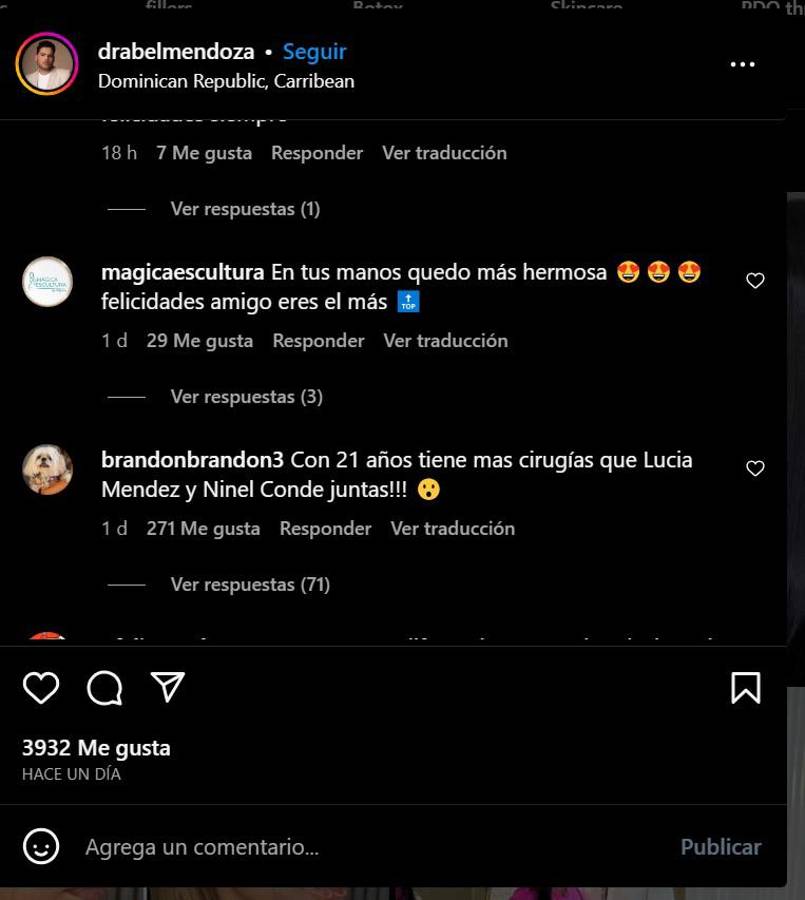The image size is (805, 900).
Task: Open the emoji picker in the comment bar
Action: point(40,846)
